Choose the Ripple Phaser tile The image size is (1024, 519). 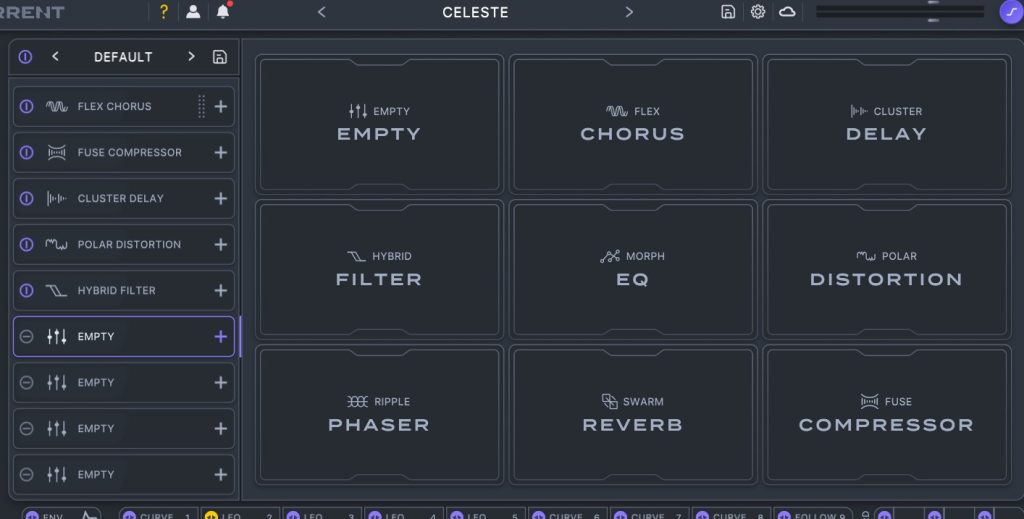(378, 414)
